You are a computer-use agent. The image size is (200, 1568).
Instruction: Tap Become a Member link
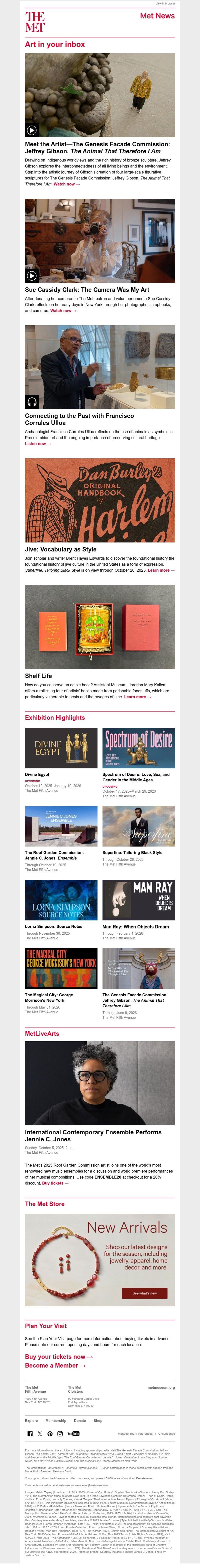[x=51, y=1365]
